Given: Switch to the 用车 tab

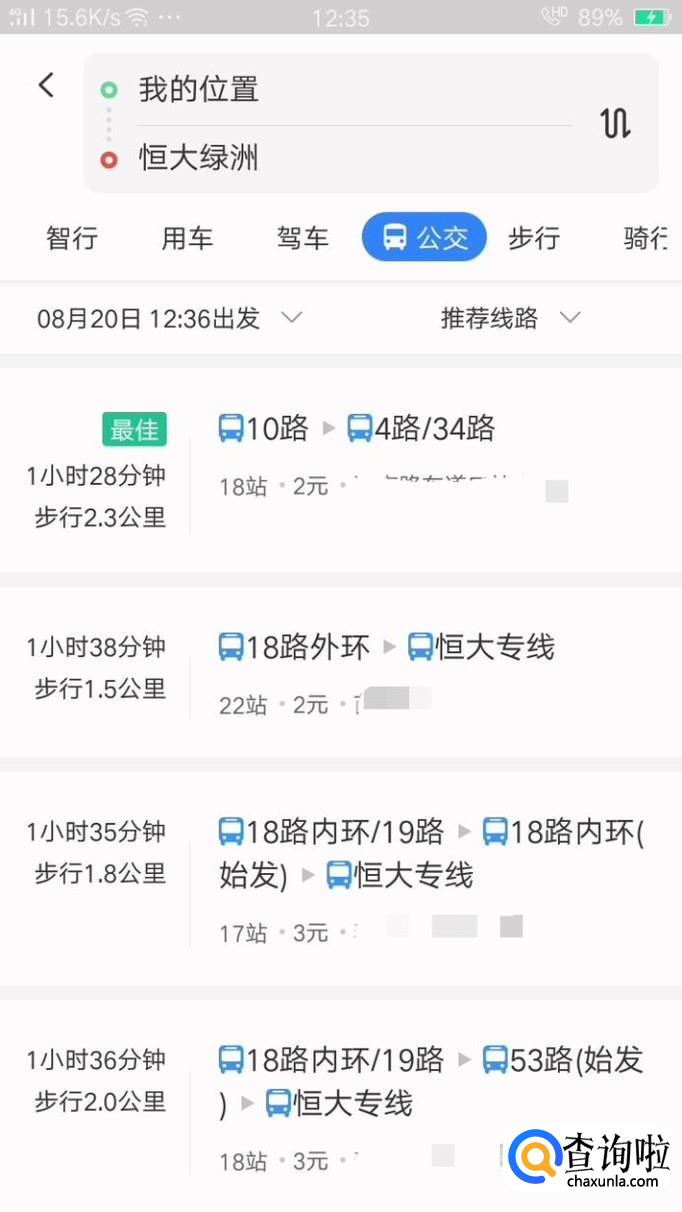Looking at the screenshot, I should [187, 239].
